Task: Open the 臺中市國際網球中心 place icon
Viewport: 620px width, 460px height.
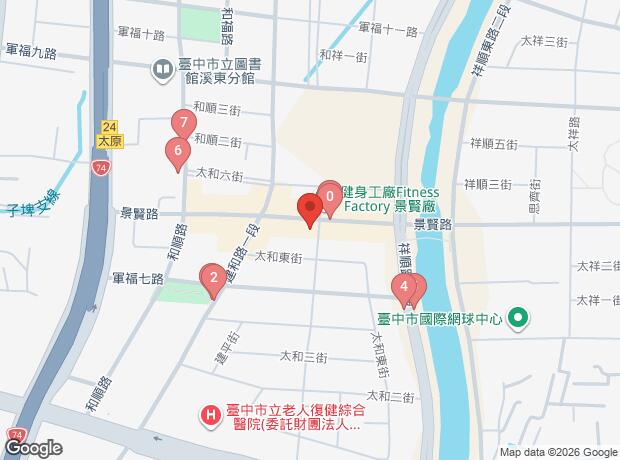Action: pyautogui.click(x=517, y=320)
